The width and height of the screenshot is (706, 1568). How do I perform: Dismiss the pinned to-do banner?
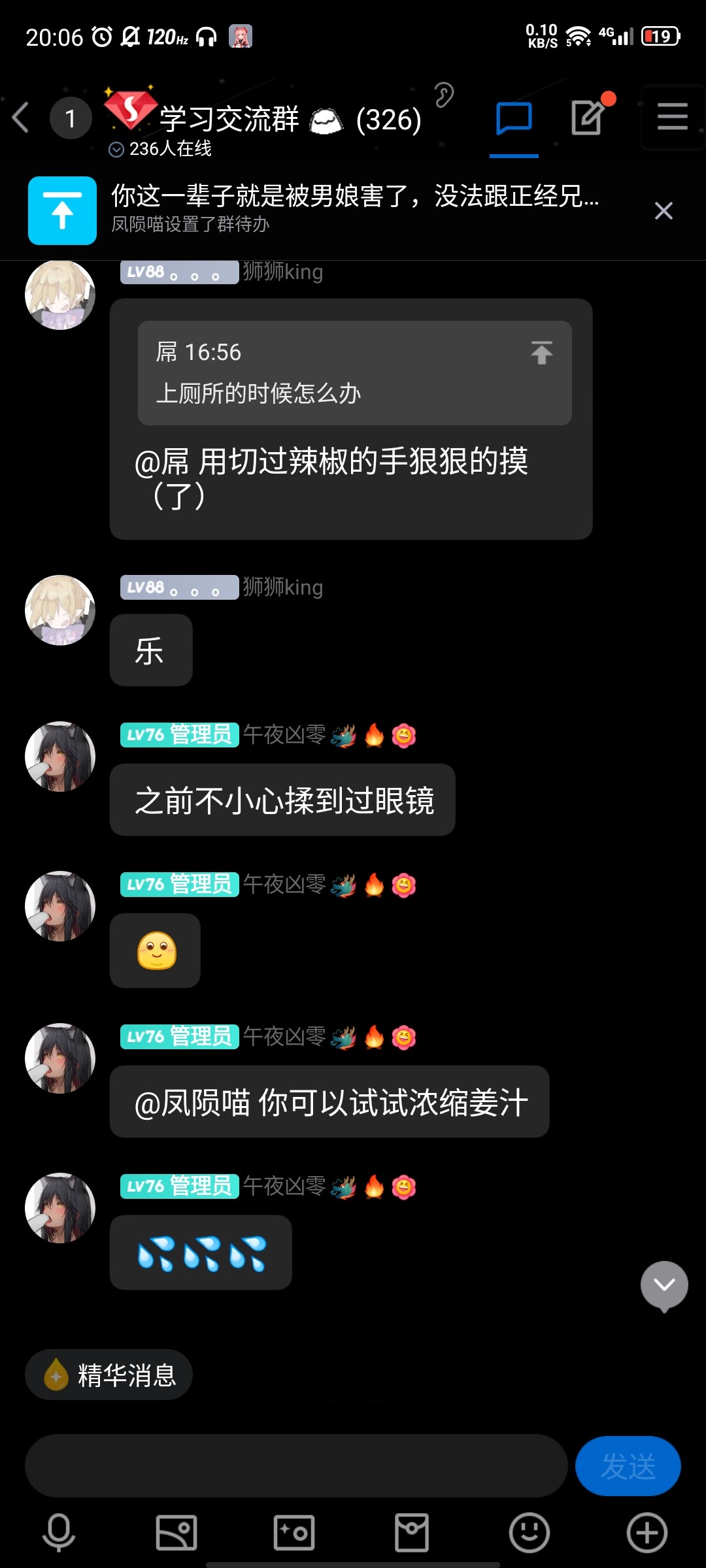pyautogui.click(x=664, y=210)
